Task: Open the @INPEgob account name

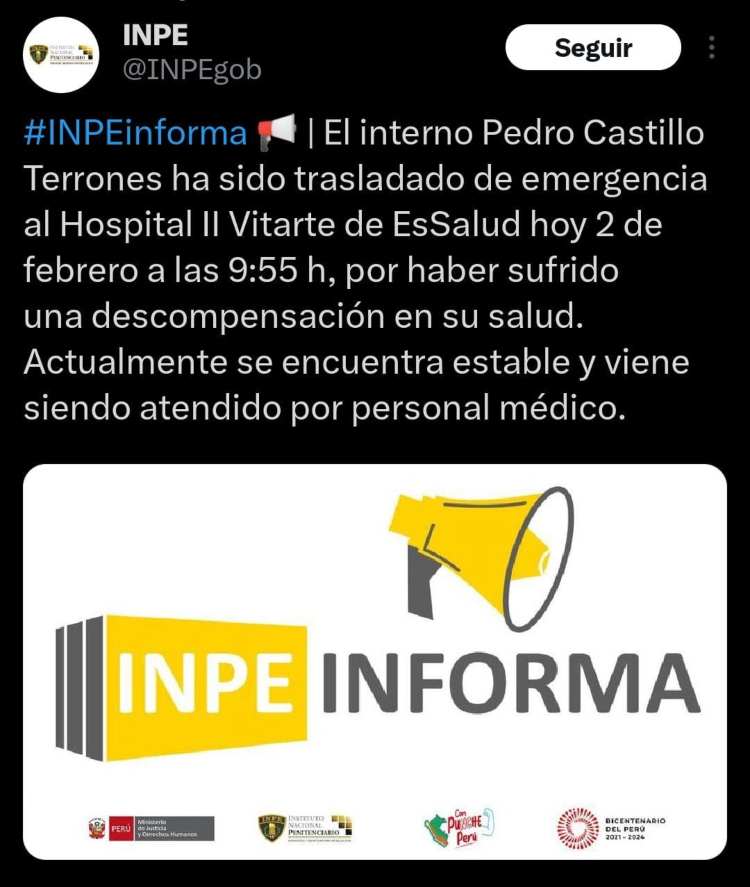Action: coord(192,69)
